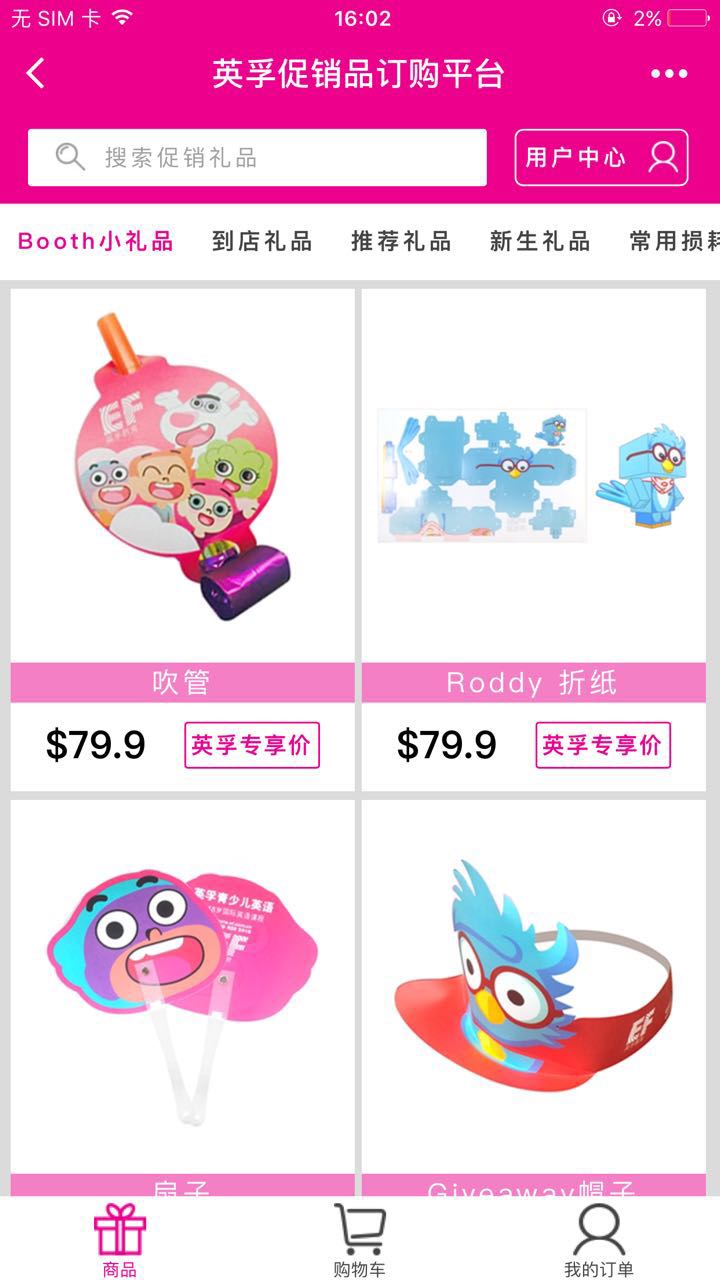
Task: Tap the 搜索促销礼品 search field
Action: coord(257,158)
